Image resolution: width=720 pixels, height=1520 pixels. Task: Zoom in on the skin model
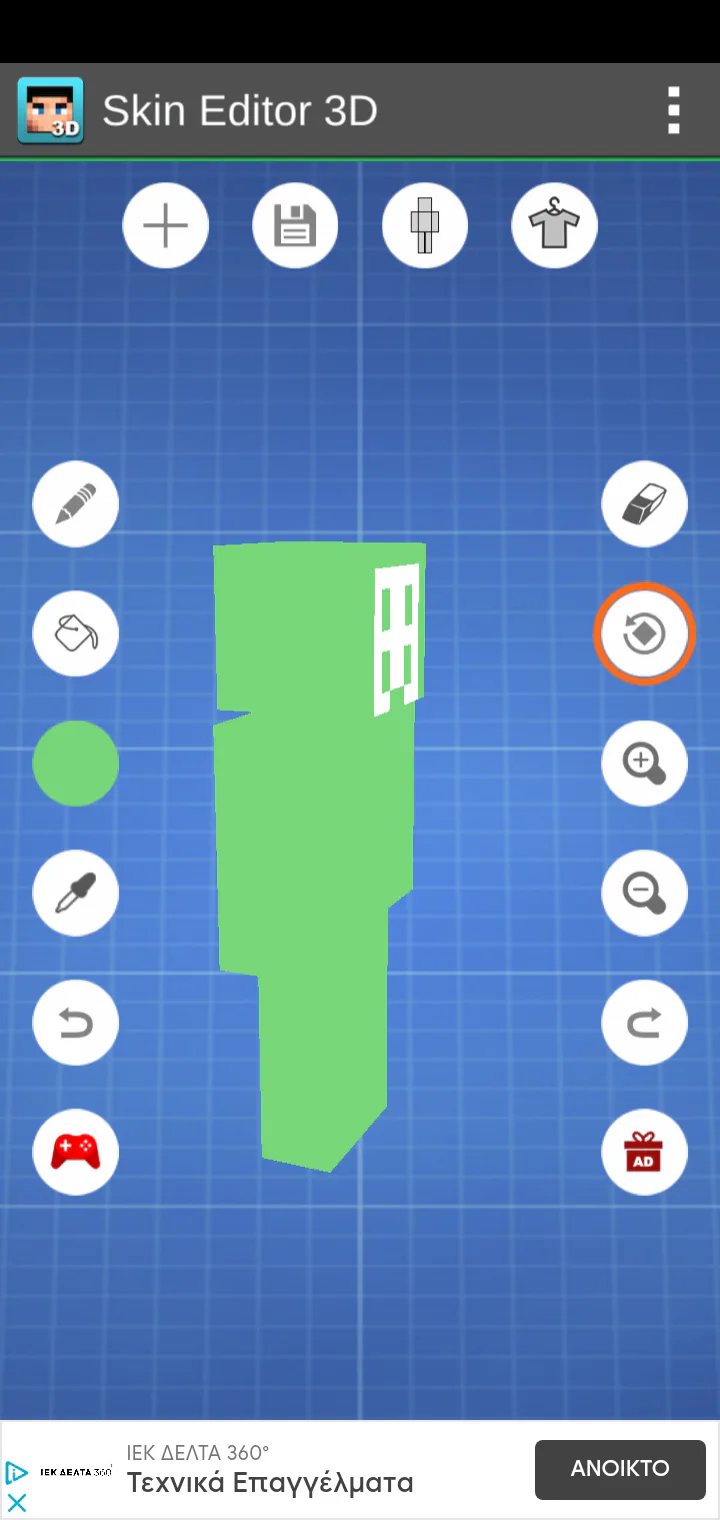644,763
